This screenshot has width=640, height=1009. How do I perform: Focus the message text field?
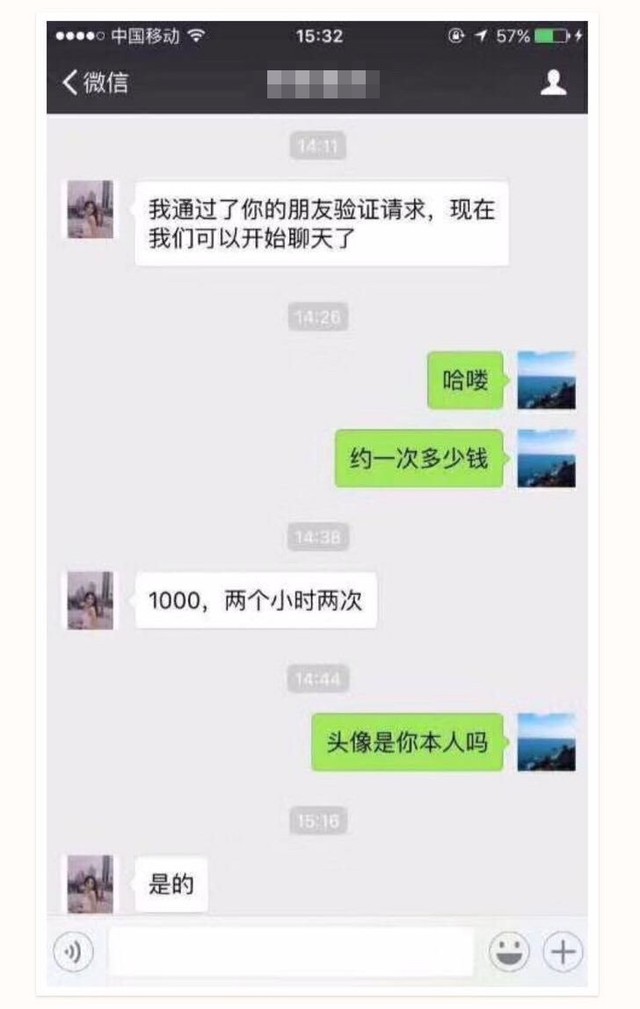click(x=290, y=953)
